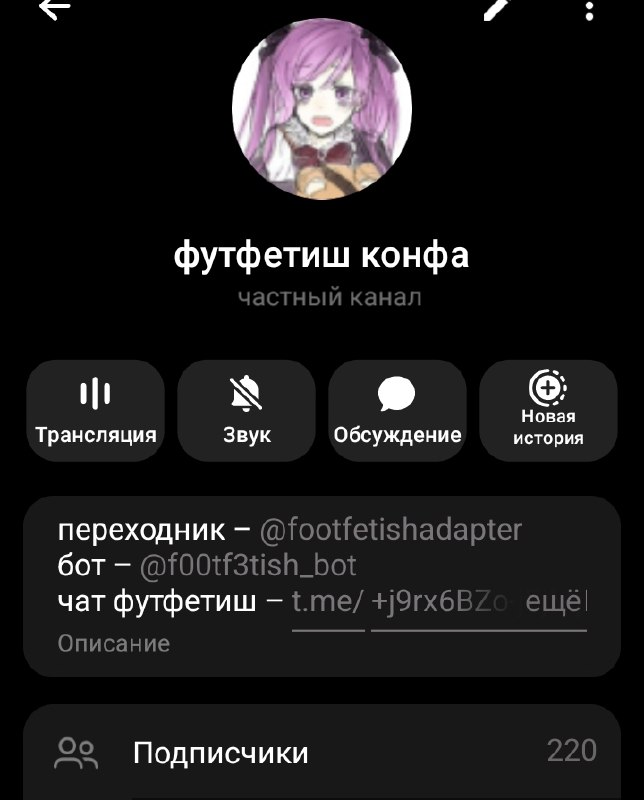The image size is (644, 800).
Task: Tap the edit pencil icon
Action: [x=498, y=9]
